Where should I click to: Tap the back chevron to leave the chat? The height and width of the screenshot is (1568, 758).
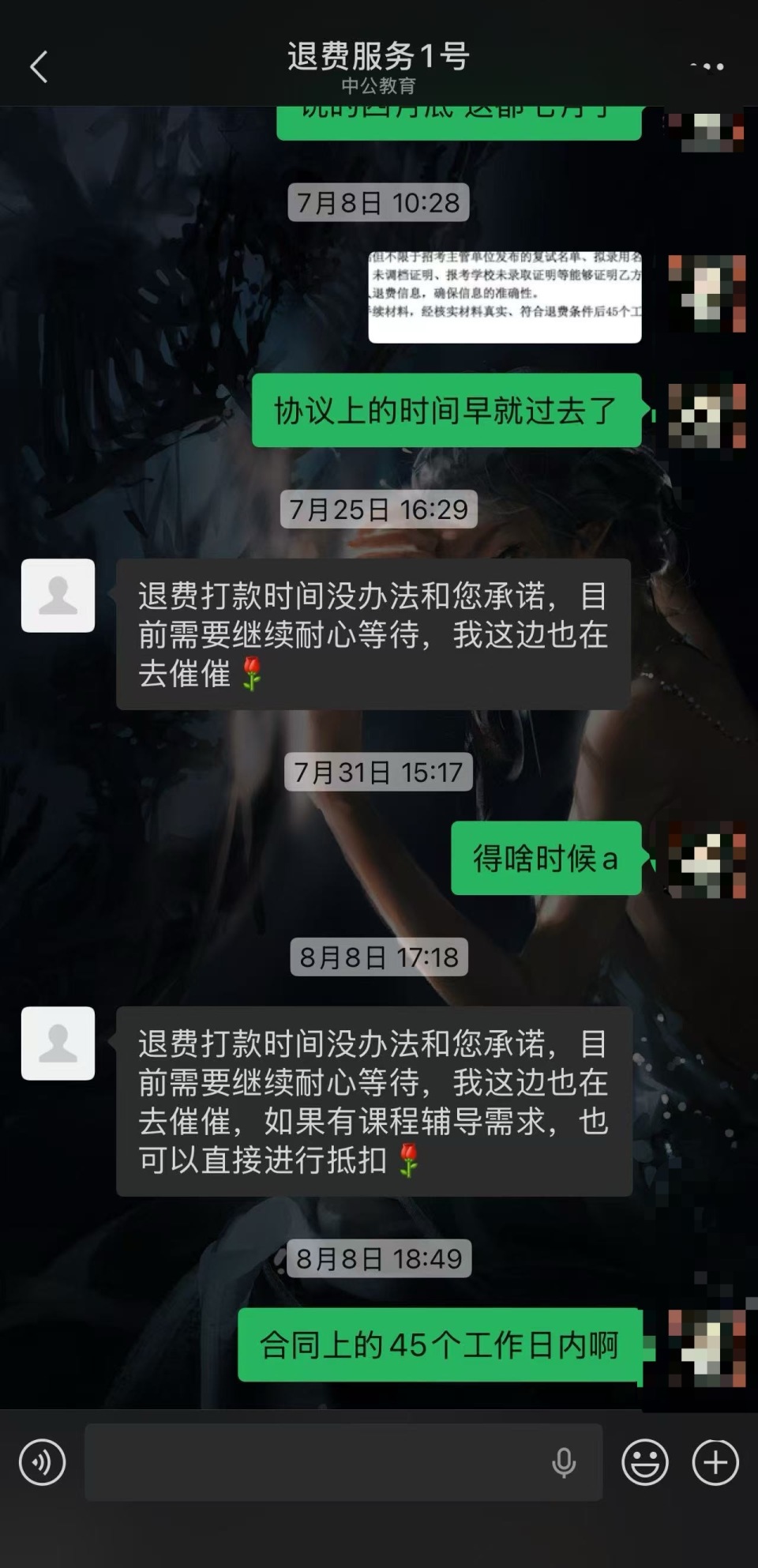(37, 66)
